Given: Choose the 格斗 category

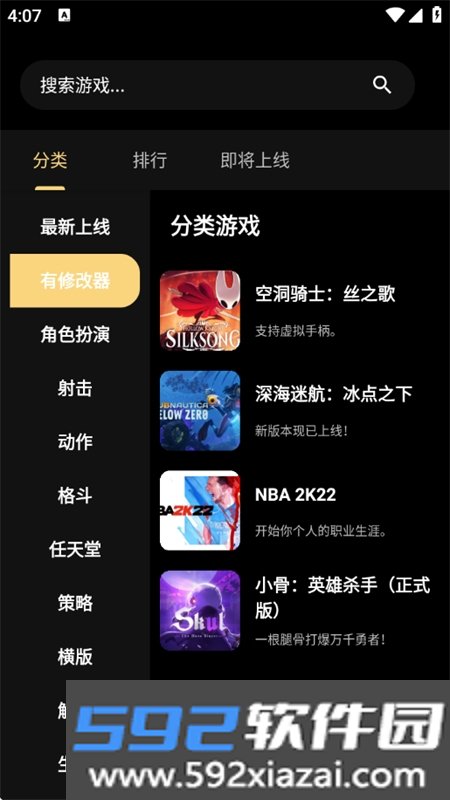Looking at the screenshot, I should pyautogui.click(x=75, y=495).
